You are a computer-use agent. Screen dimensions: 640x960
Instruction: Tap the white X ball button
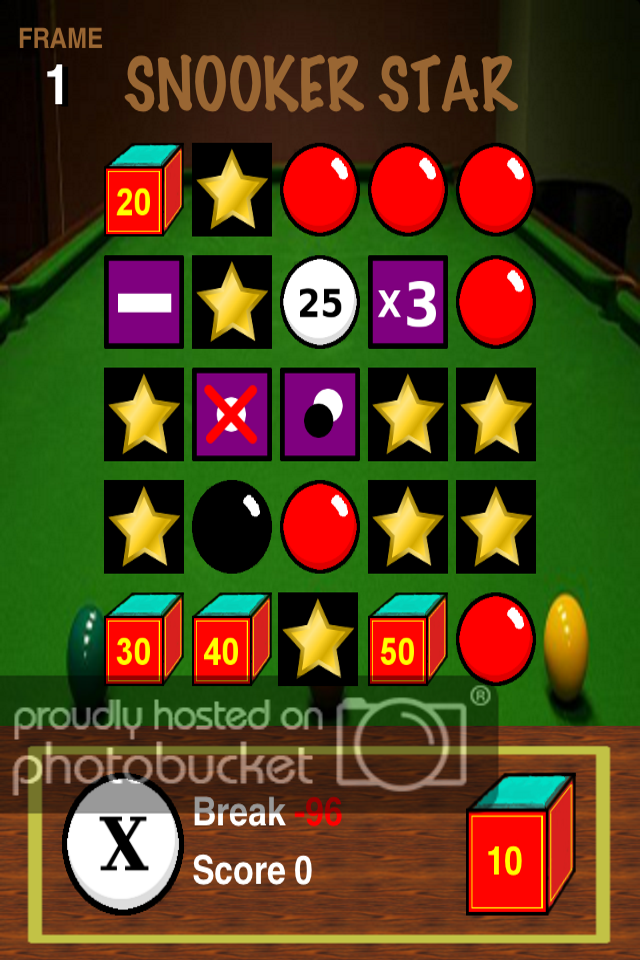[124, 844]
